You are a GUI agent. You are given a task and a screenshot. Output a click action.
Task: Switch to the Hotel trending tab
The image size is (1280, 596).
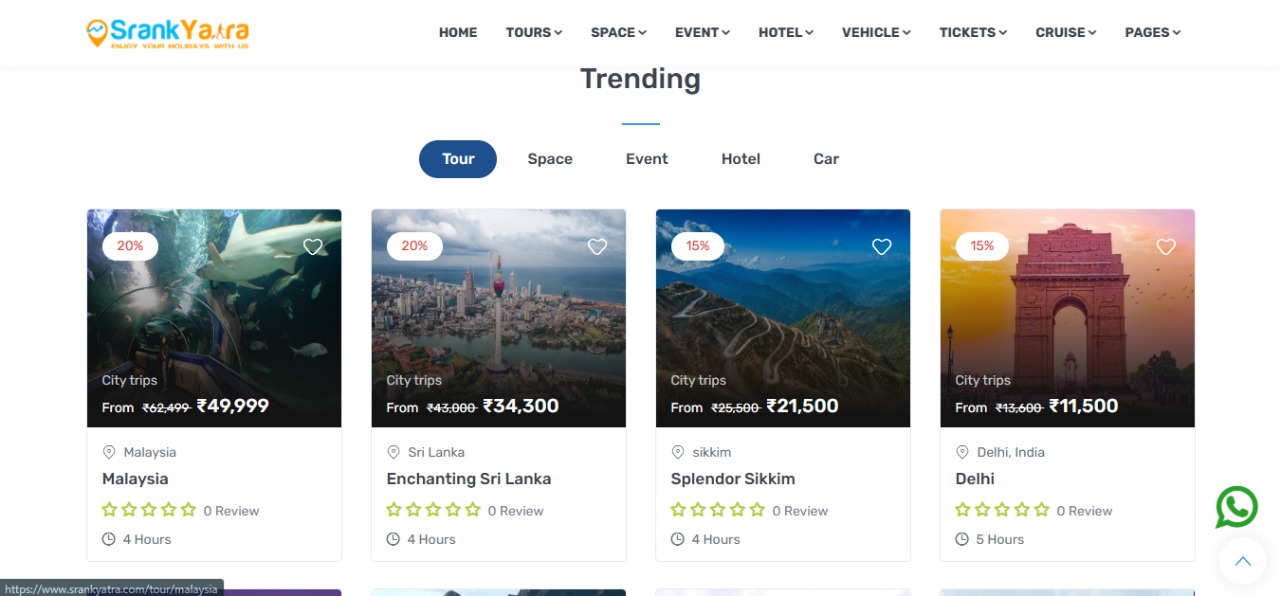pos(741,159)
